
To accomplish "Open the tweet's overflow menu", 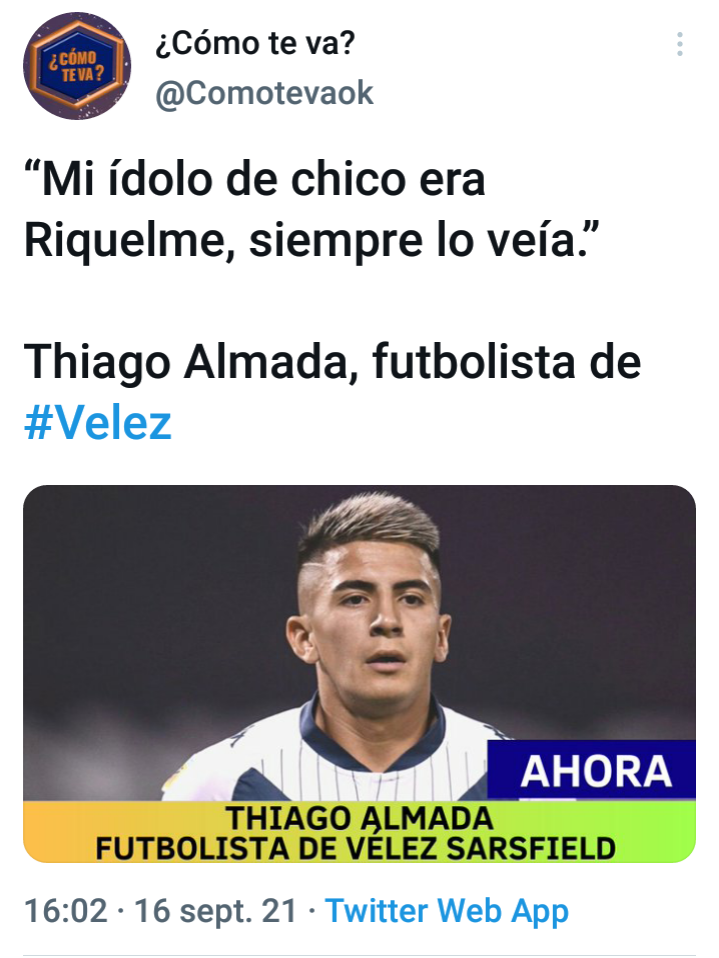I will (x=680, y=44).
